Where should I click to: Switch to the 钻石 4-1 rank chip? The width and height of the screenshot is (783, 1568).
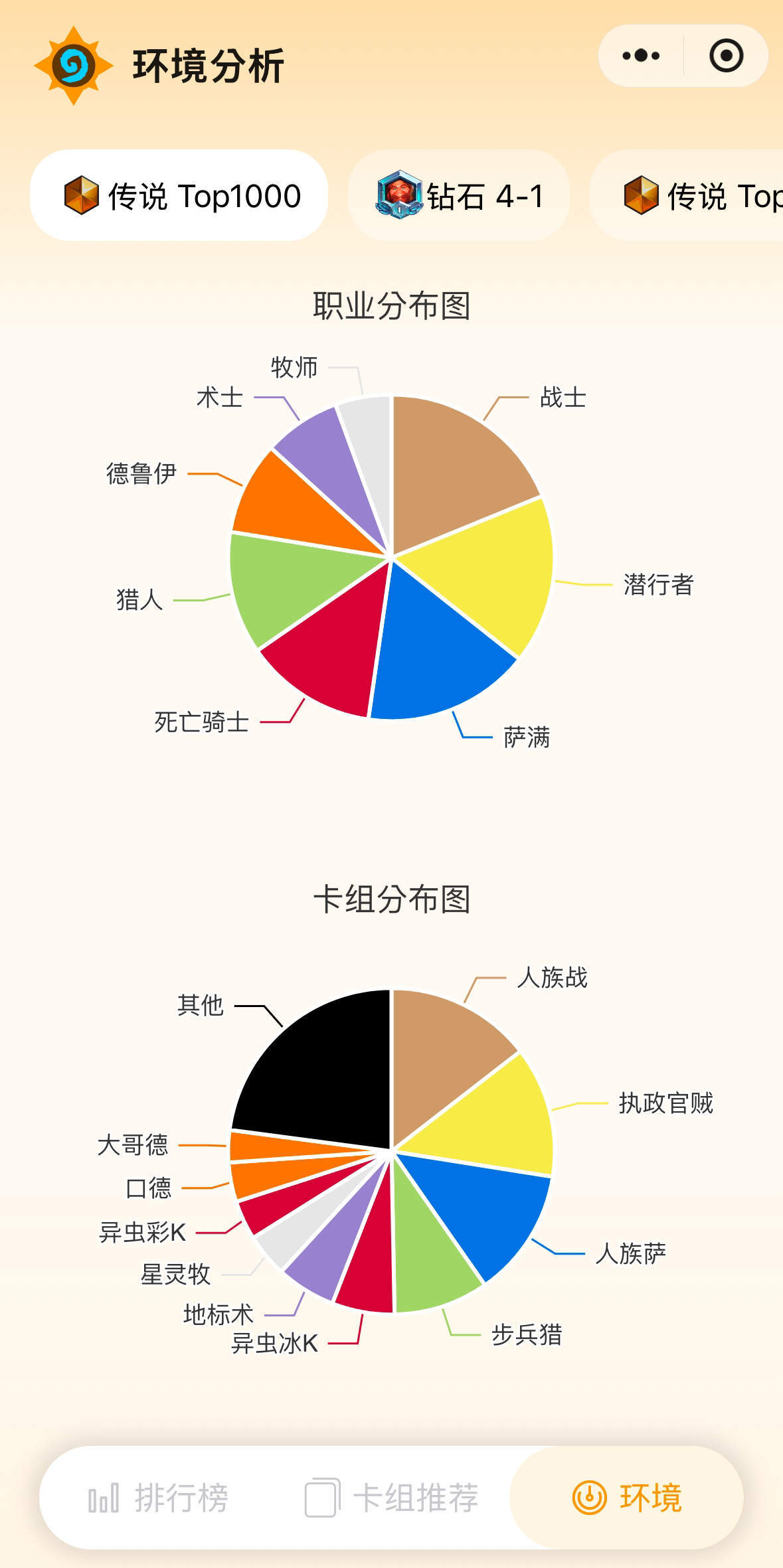tap(459, 196)
